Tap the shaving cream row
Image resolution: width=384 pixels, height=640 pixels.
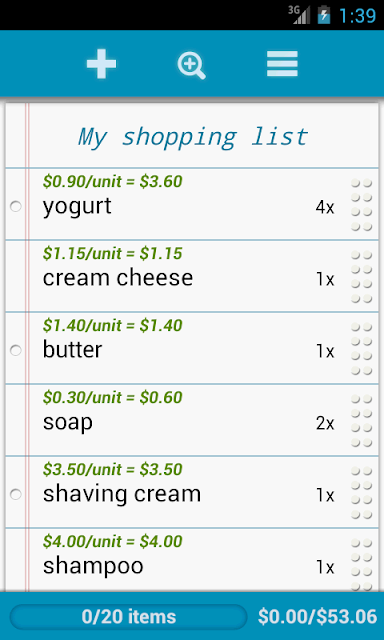pyautogui.click(x=192, y=492)
